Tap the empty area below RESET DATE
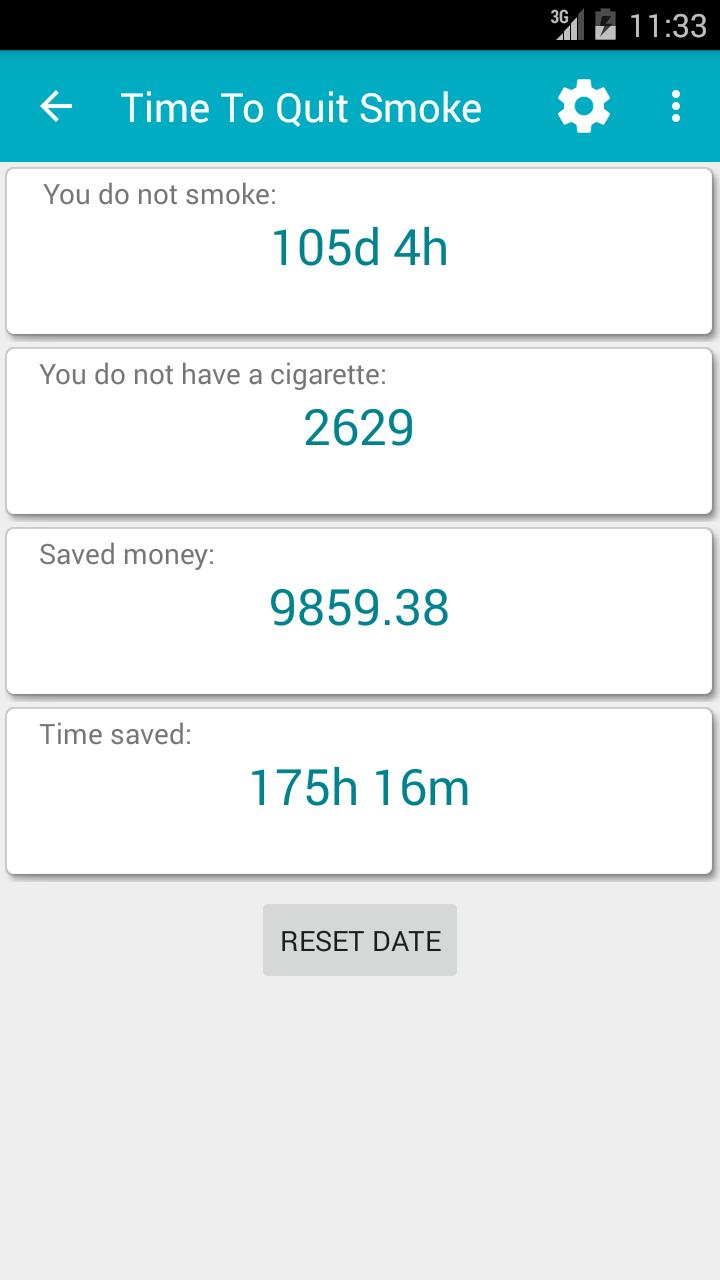720x1280 pixels. [360, 1100]
